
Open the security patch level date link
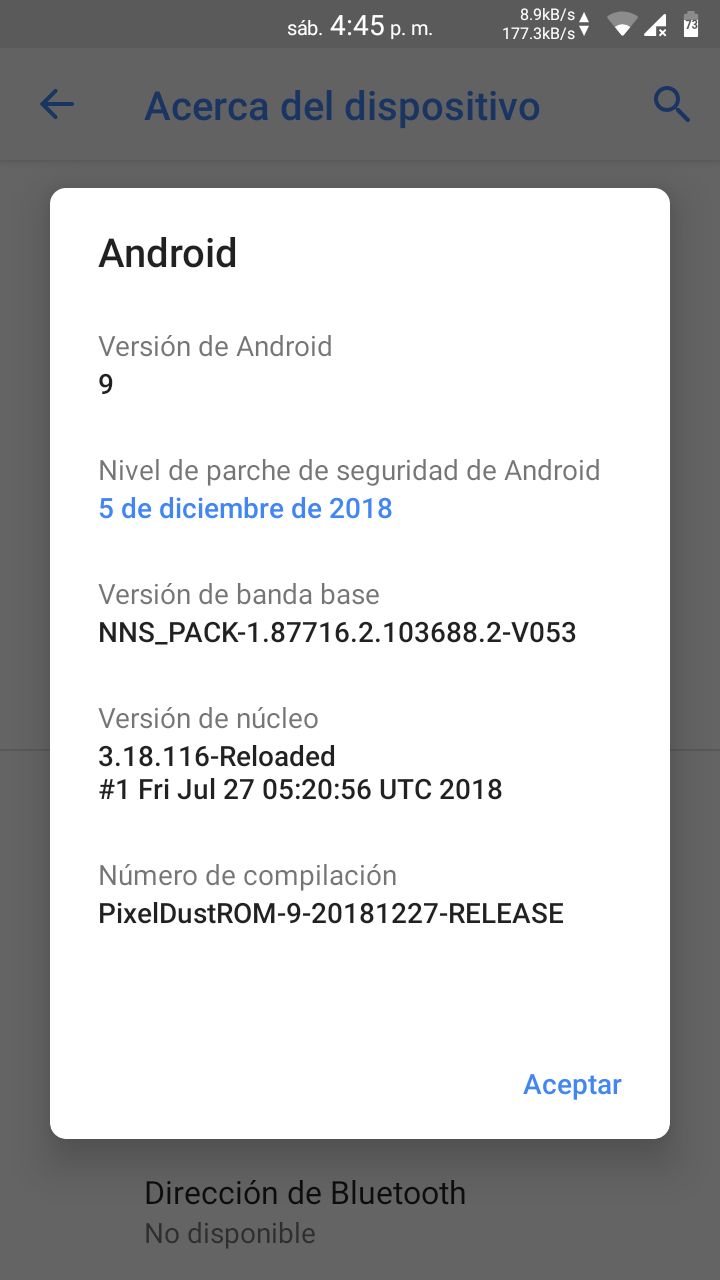point(245,509)
